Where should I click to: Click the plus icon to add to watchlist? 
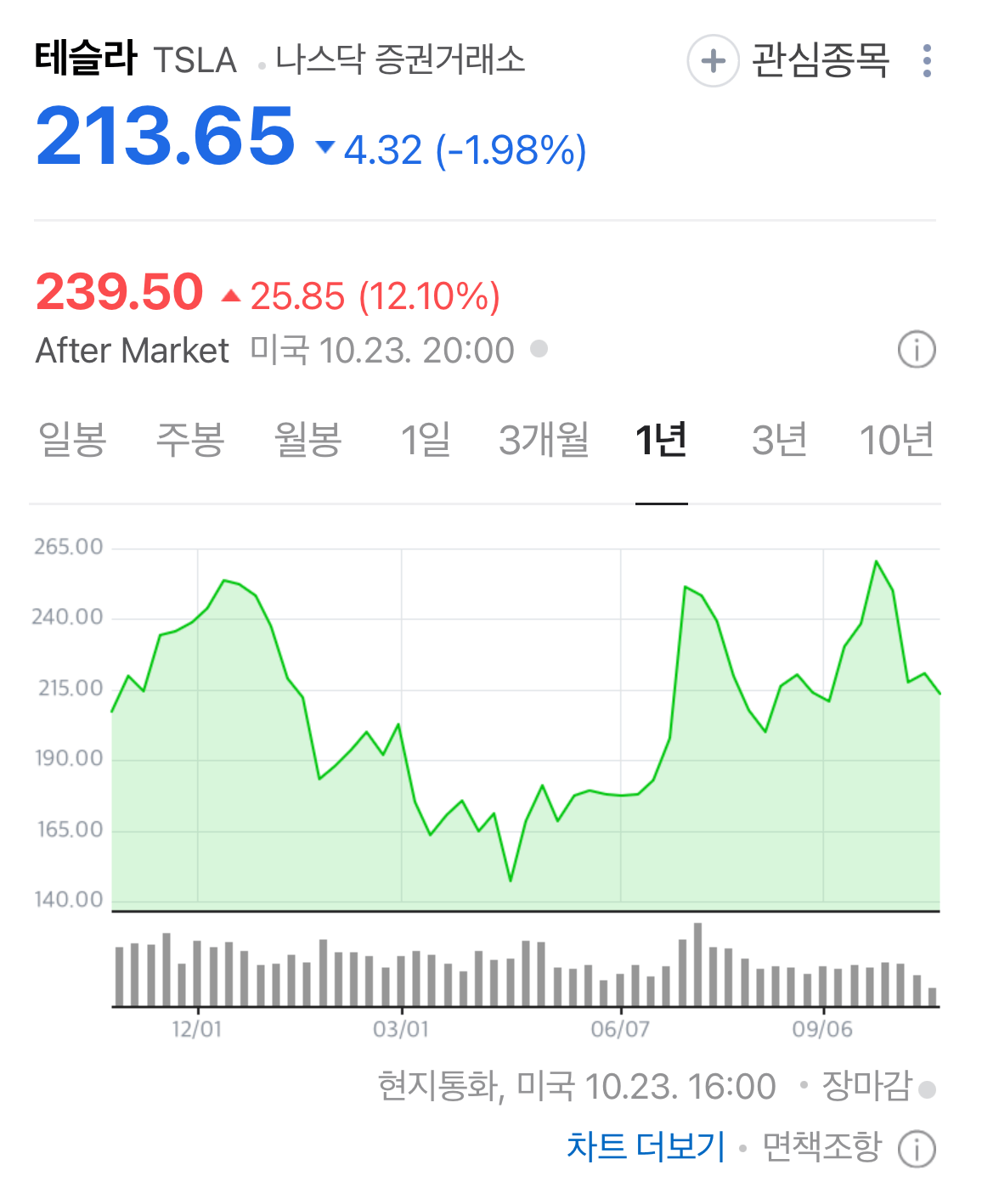pos(712,61)
